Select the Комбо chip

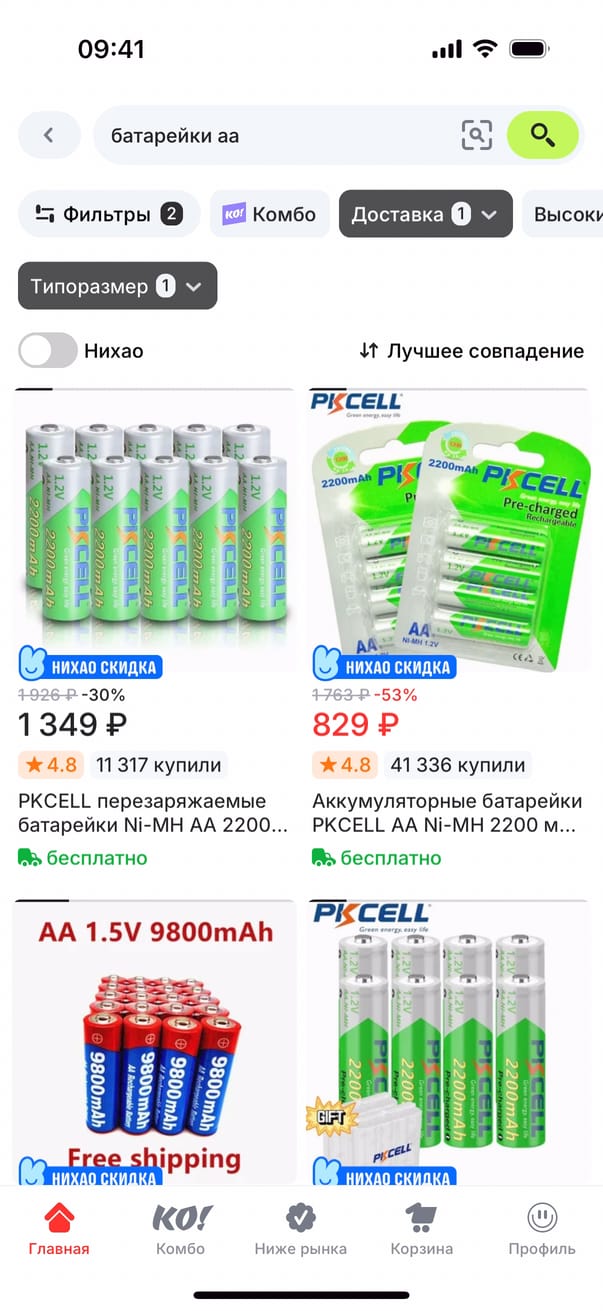[x=269, y=214]
